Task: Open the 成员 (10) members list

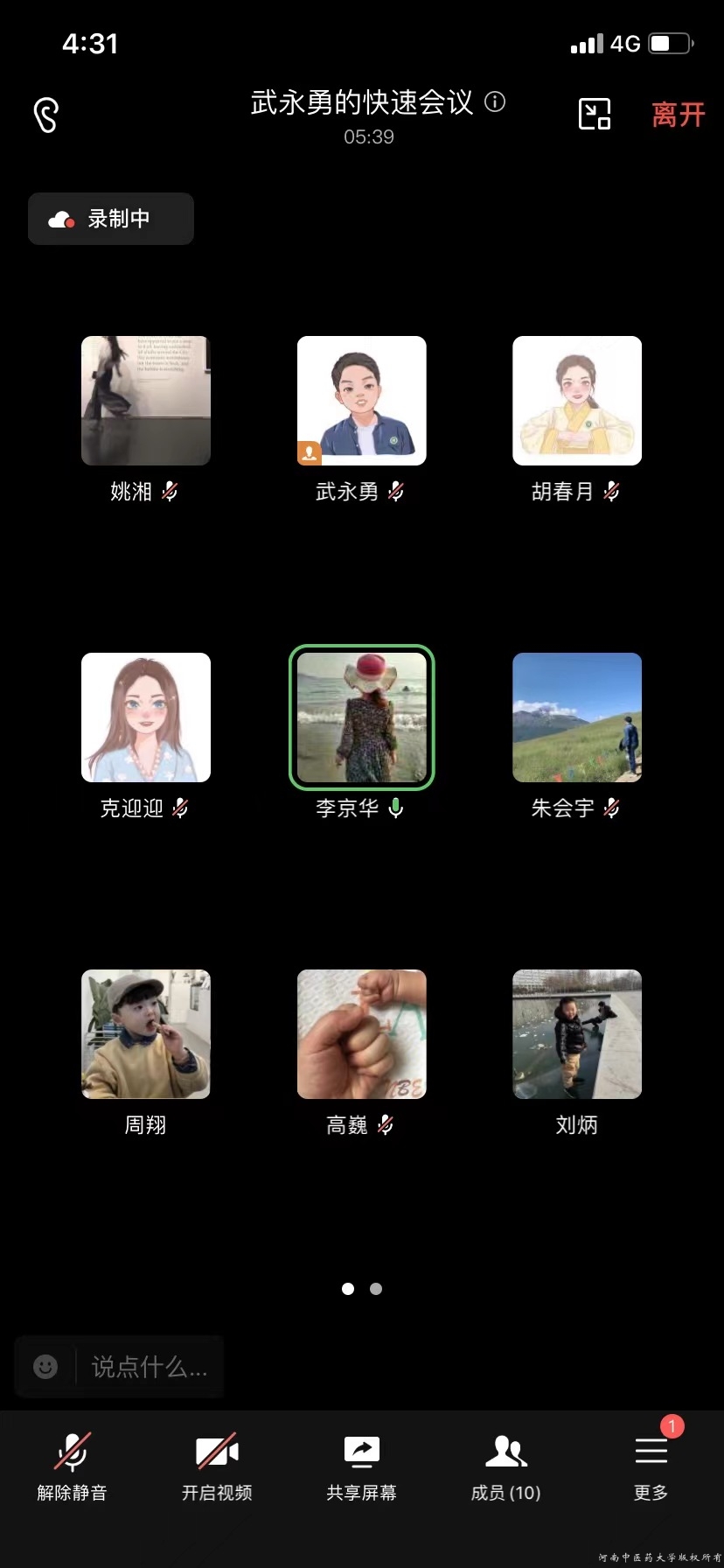Action: [x=506, y=1467]
